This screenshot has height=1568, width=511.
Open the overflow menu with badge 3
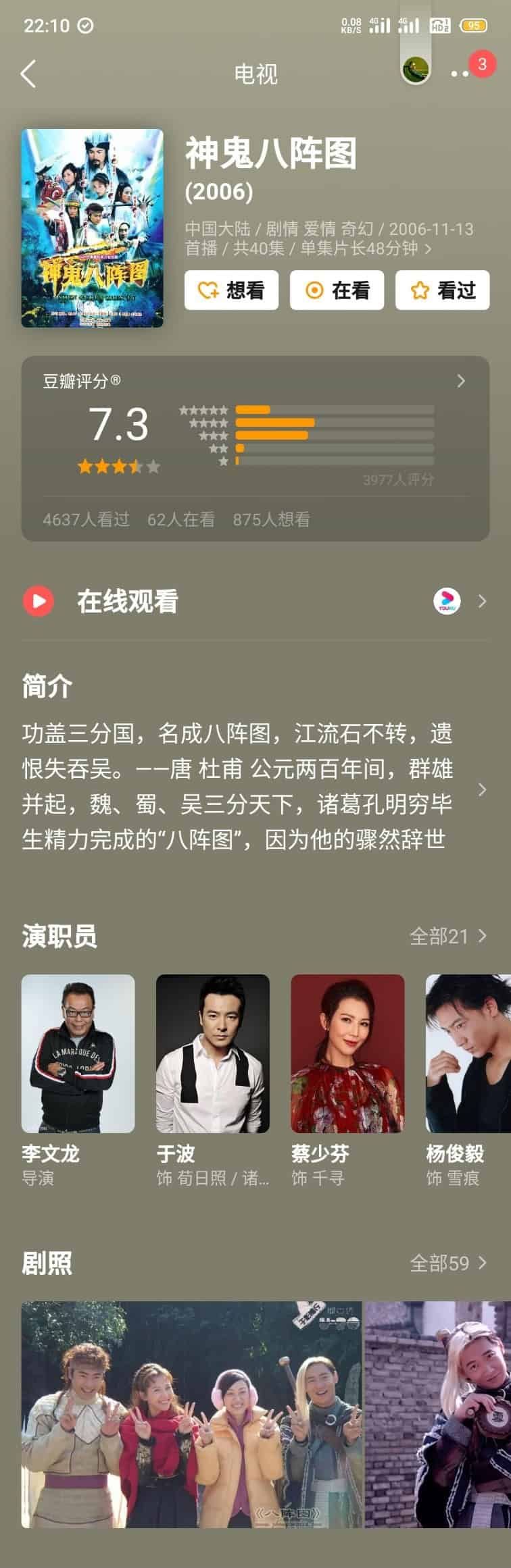[461, 73]
